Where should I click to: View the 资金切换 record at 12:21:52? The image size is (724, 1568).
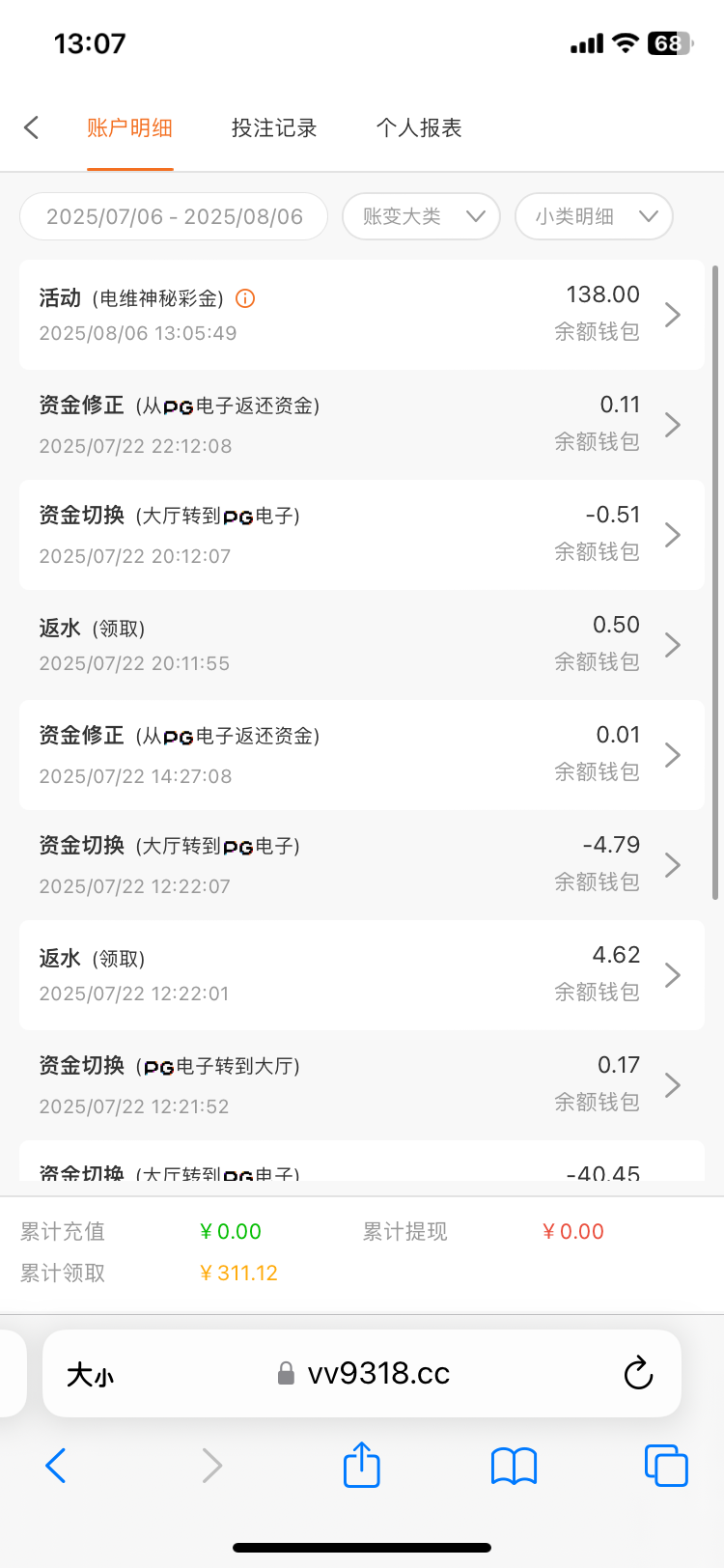362,1085
